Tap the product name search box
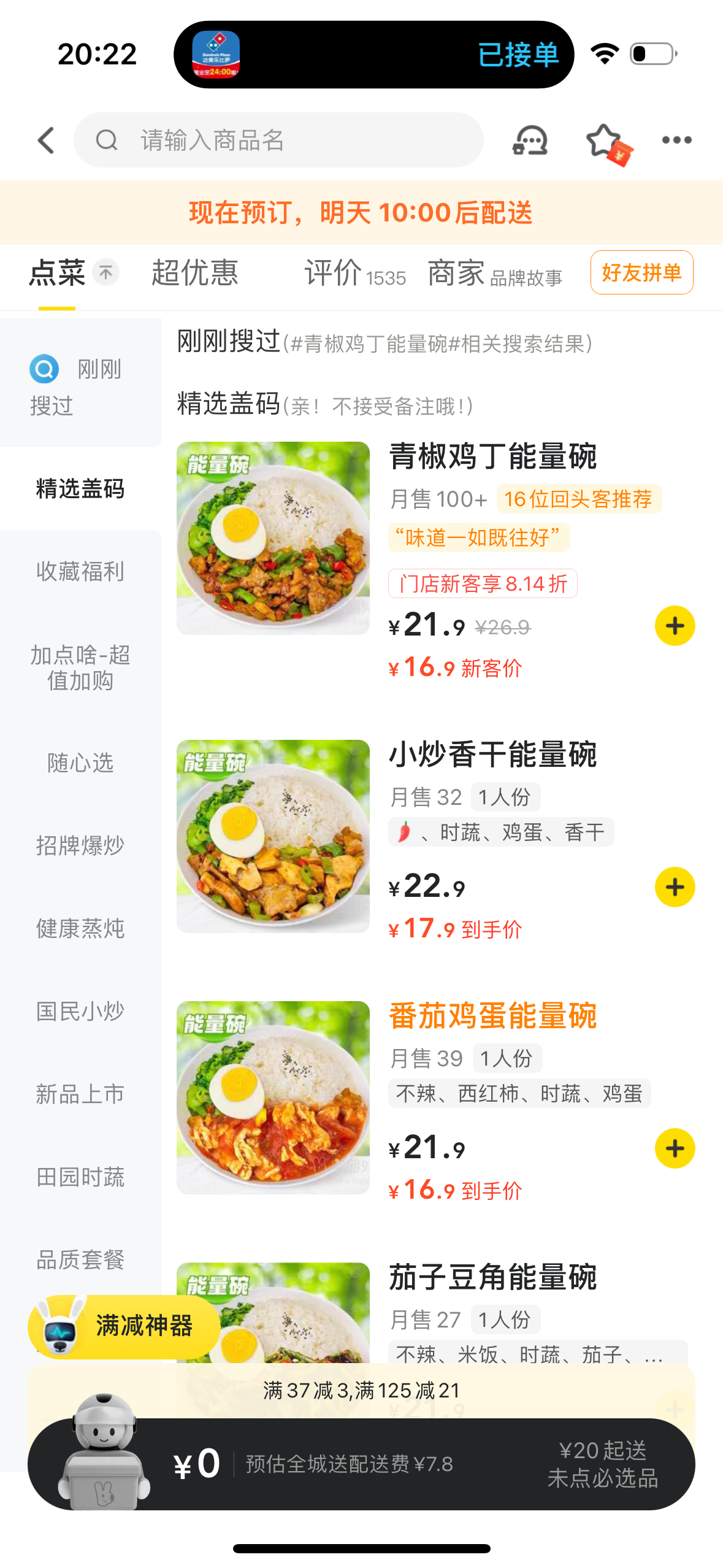 click(278, 140)
